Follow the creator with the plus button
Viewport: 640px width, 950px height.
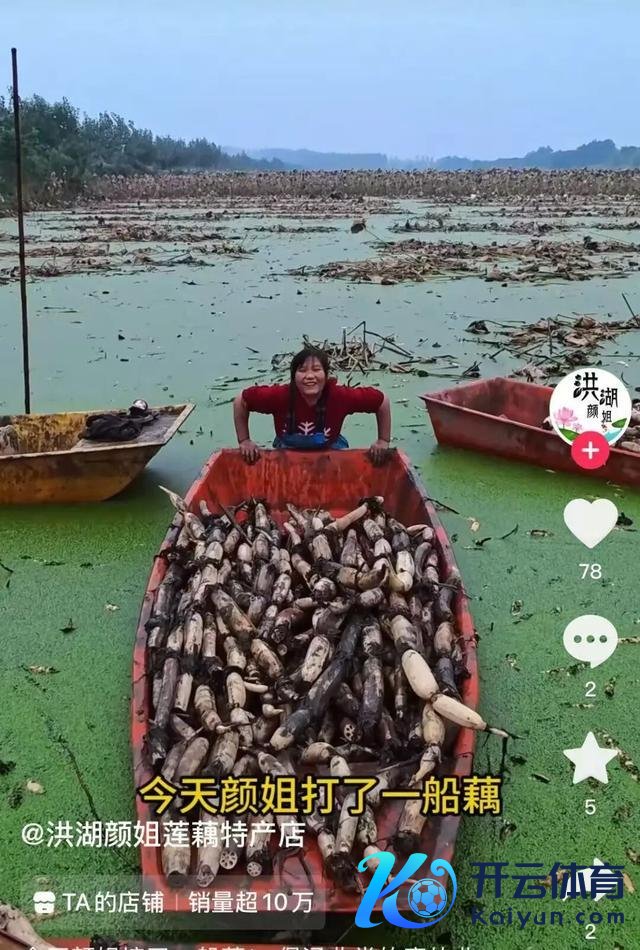(x=590, y=451)
